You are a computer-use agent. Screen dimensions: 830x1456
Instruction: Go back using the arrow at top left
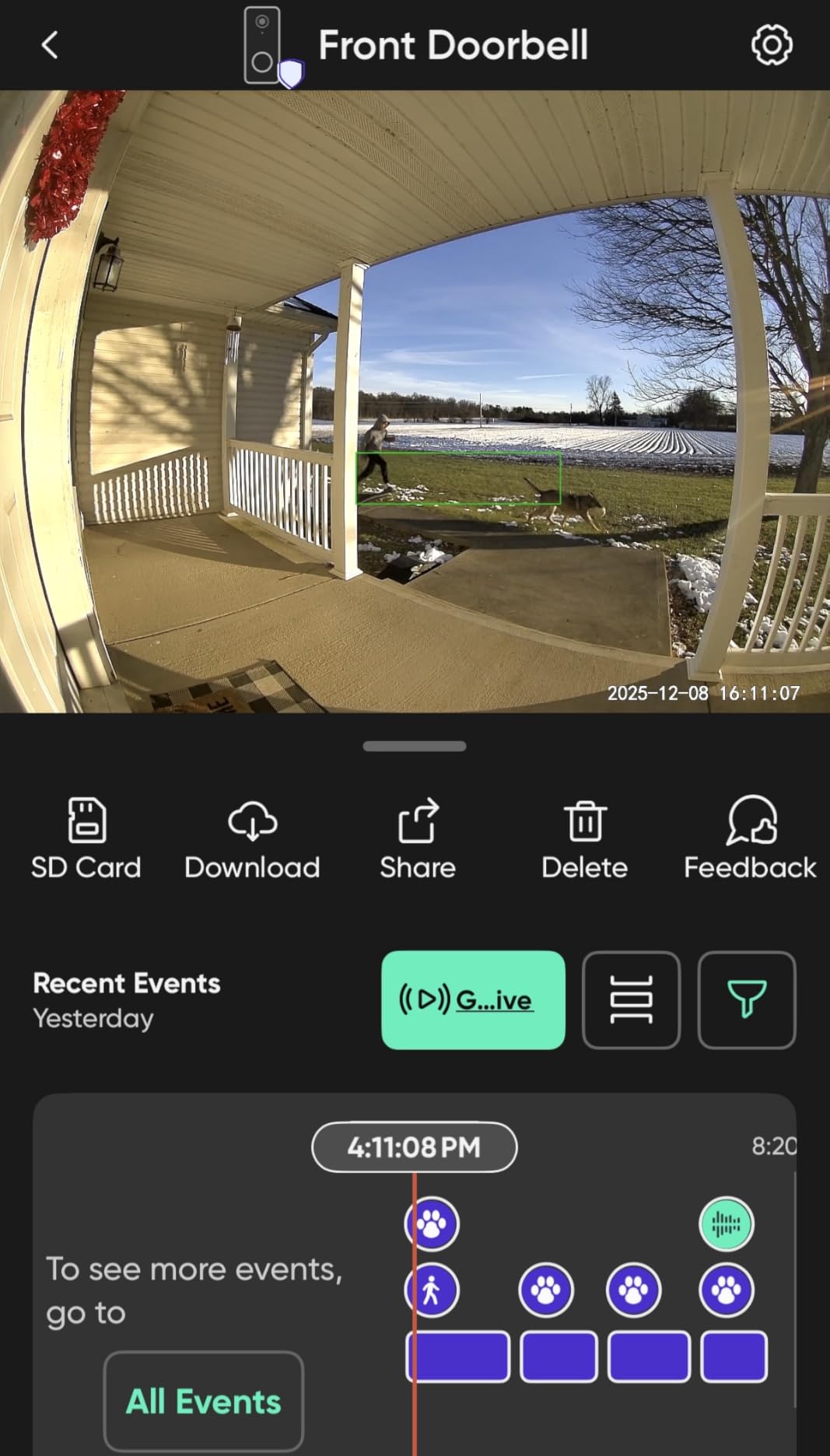[50, 45]
